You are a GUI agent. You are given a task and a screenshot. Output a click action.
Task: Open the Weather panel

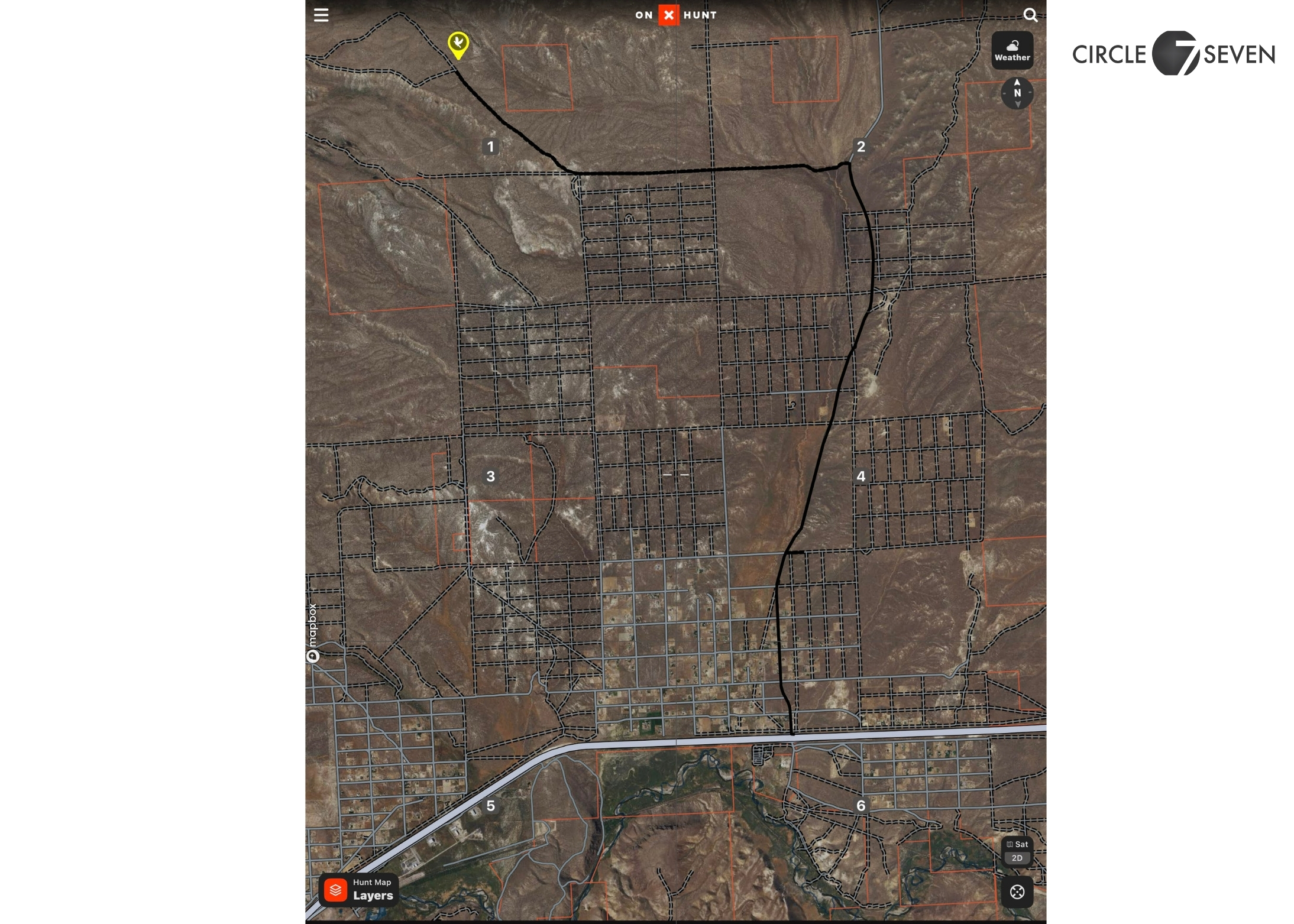1012,50
